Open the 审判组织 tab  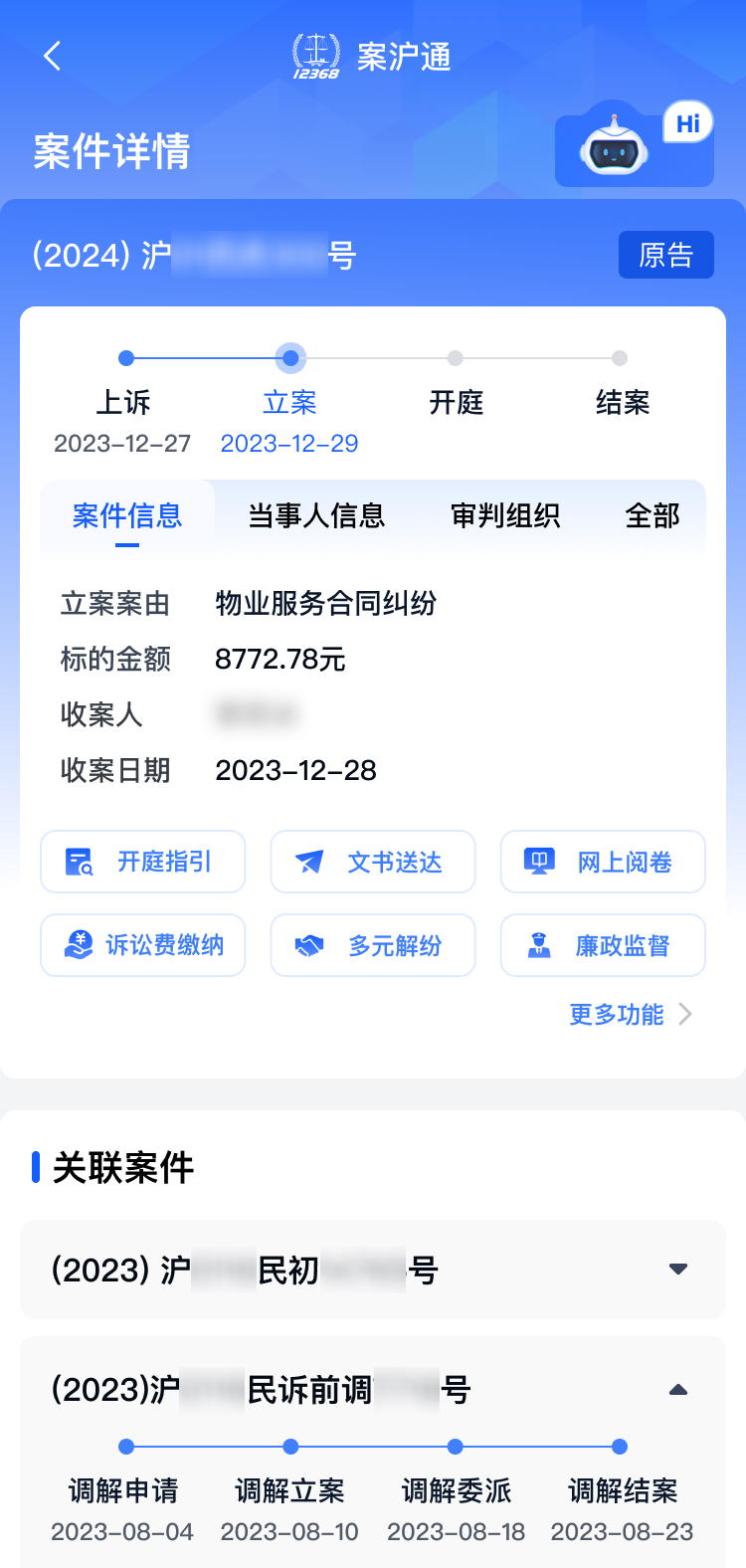[x=505, y=516]
